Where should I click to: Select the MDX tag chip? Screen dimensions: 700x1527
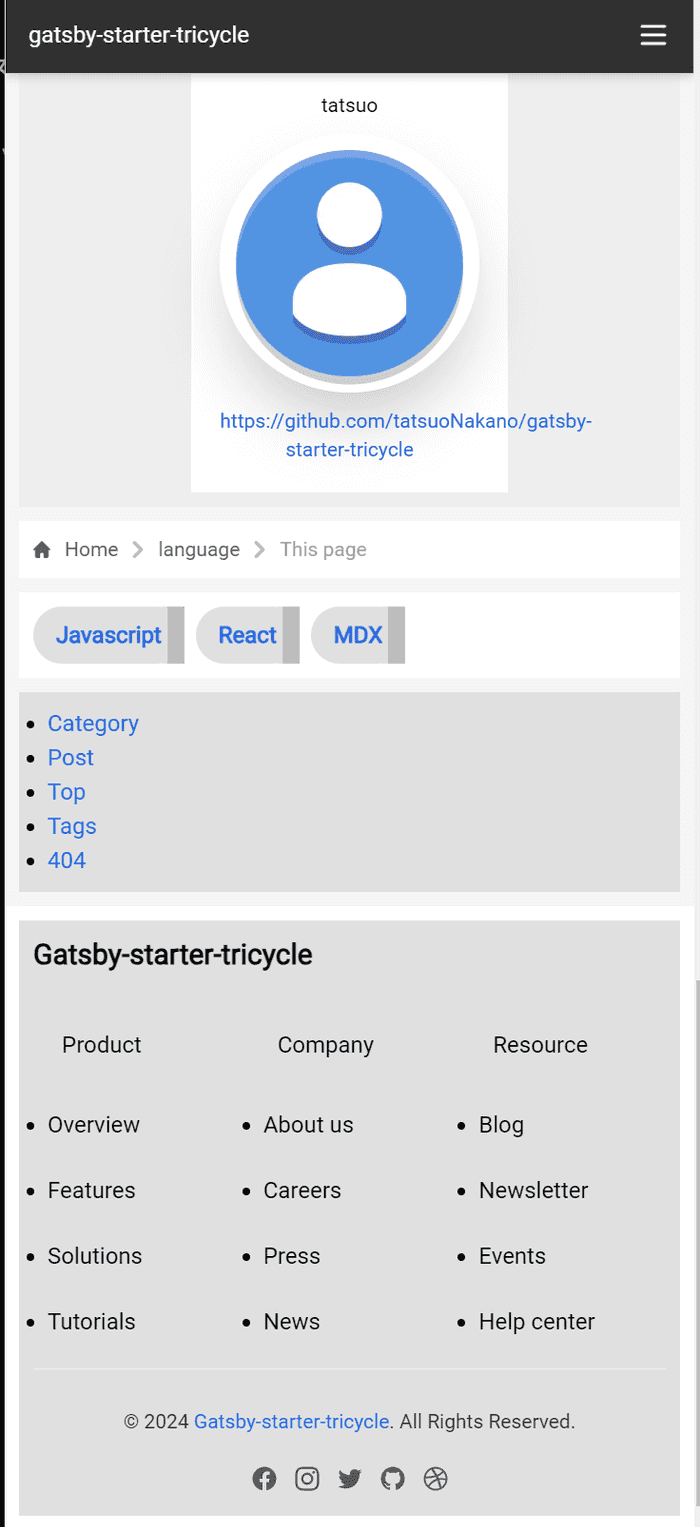click(x=358, y=635)
